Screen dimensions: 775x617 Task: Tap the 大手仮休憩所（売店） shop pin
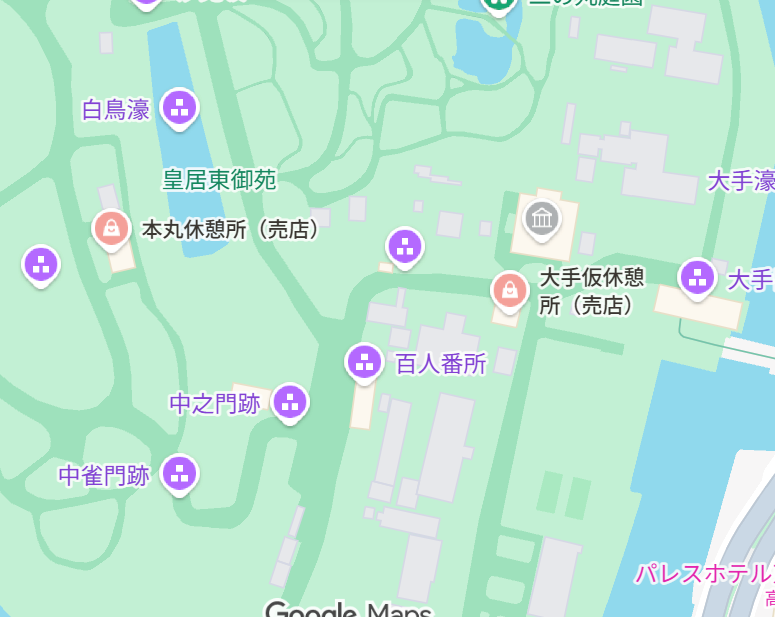[x=510, y=290]
